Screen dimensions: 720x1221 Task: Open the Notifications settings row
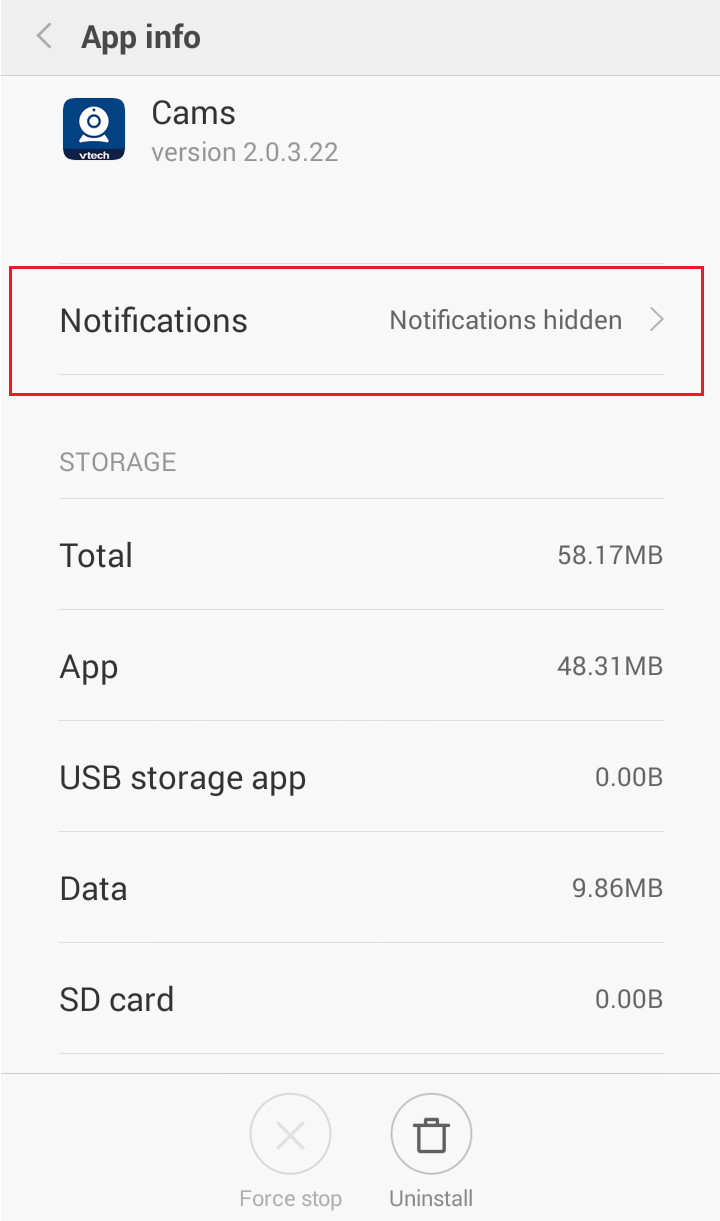coord(360,320)
